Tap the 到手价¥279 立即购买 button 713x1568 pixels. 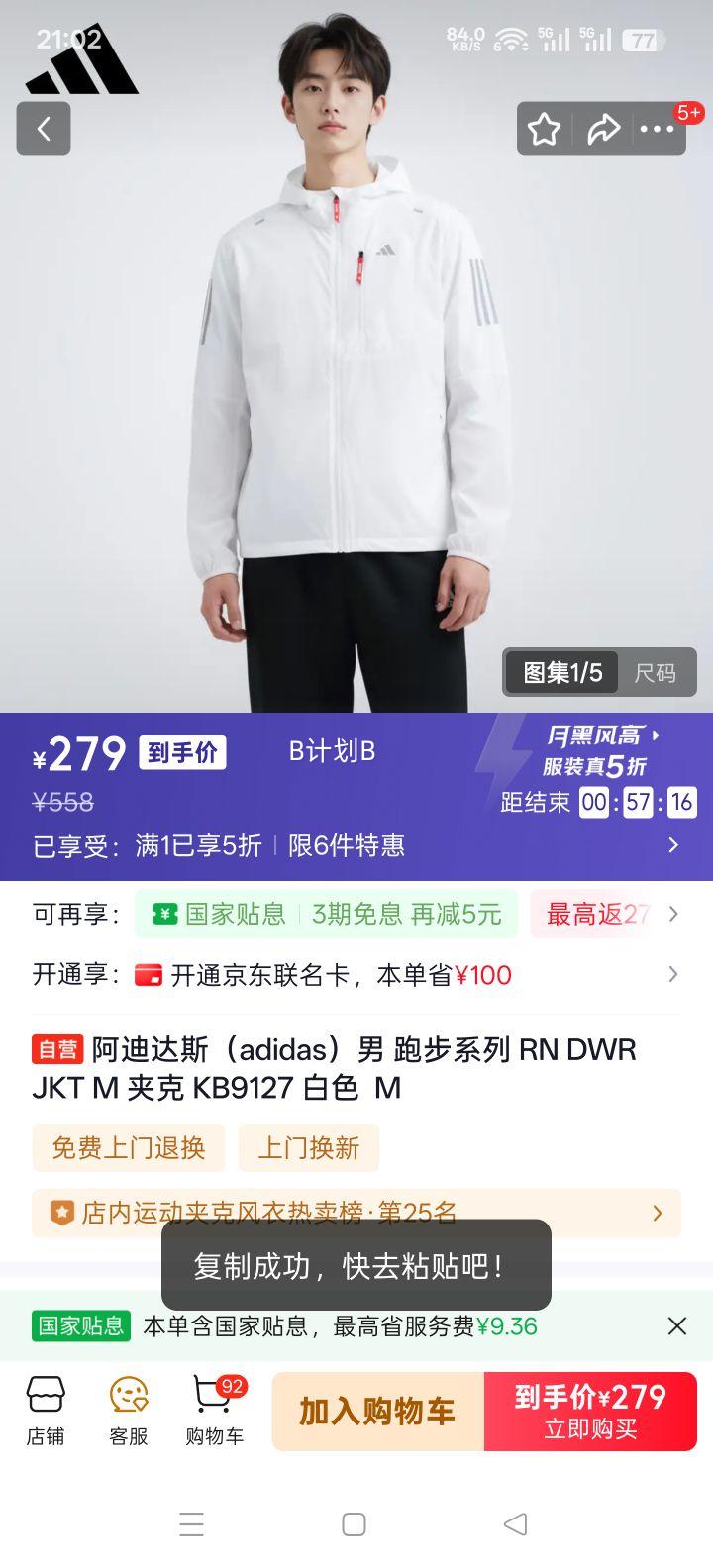(589, 1412)
